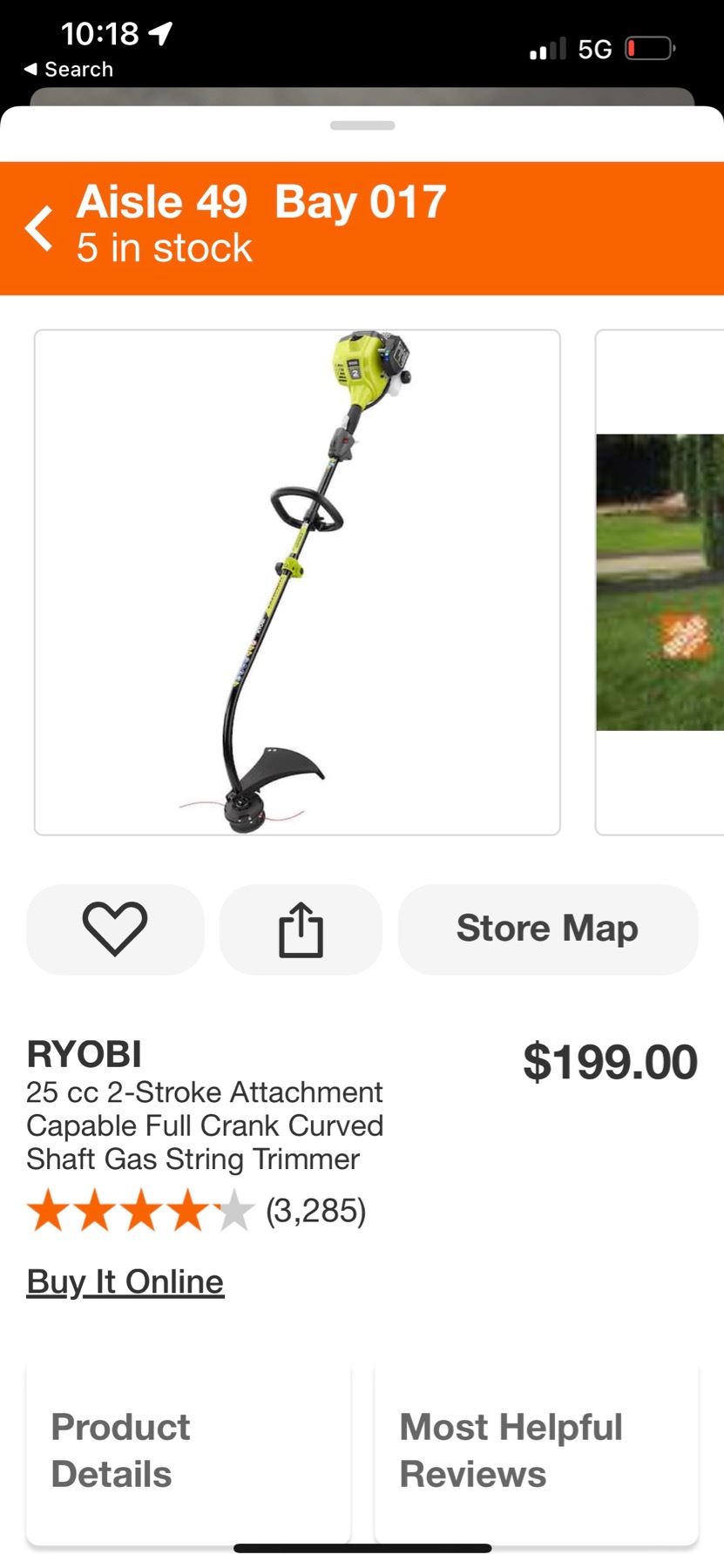The image size is (724, 1568).
Task: Go back using the white arrow
Action: (x=39, y=228)
